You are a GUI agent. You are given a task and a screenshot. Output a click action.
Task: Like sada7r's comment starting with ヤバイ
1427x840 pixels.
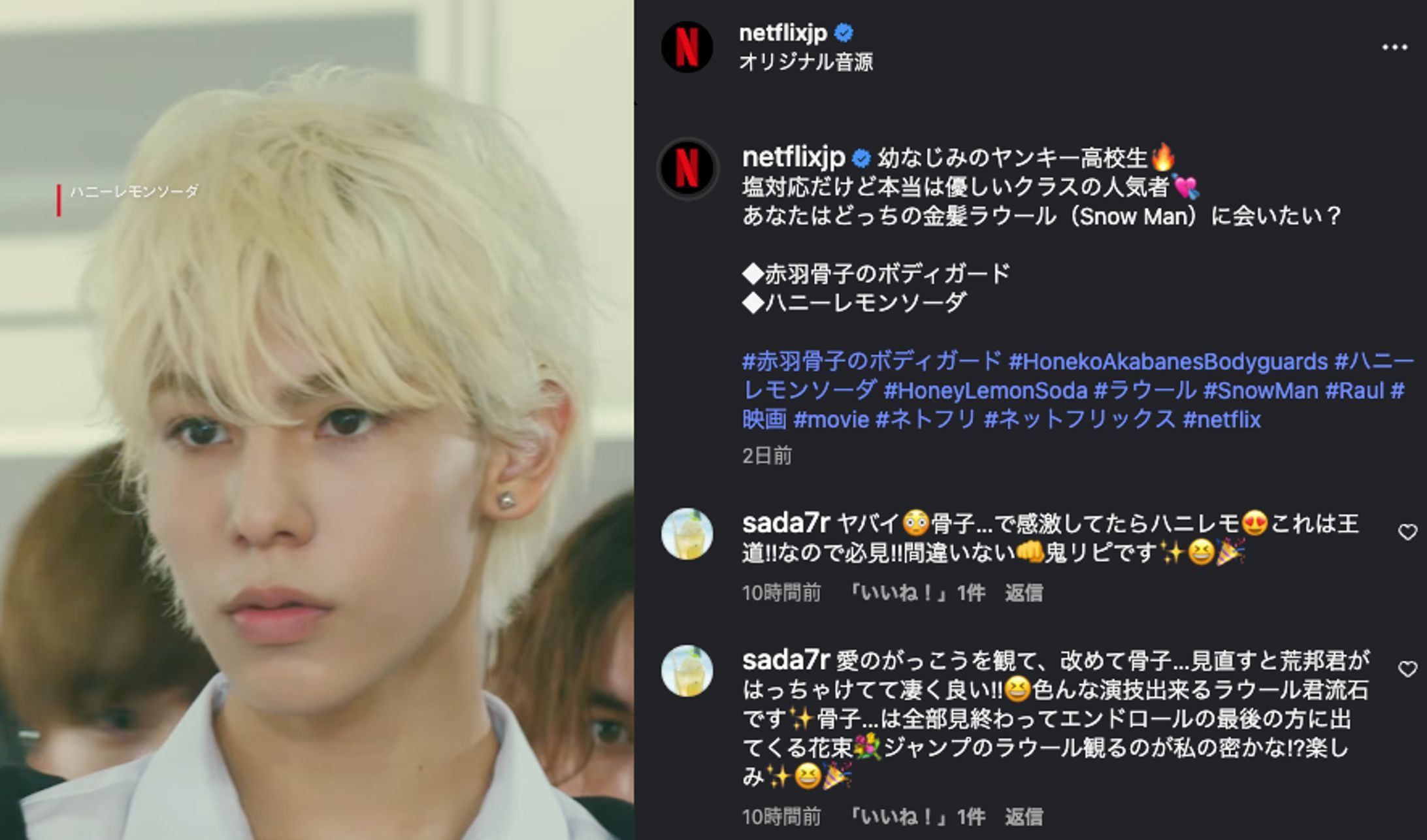(x=1407, y=532)
